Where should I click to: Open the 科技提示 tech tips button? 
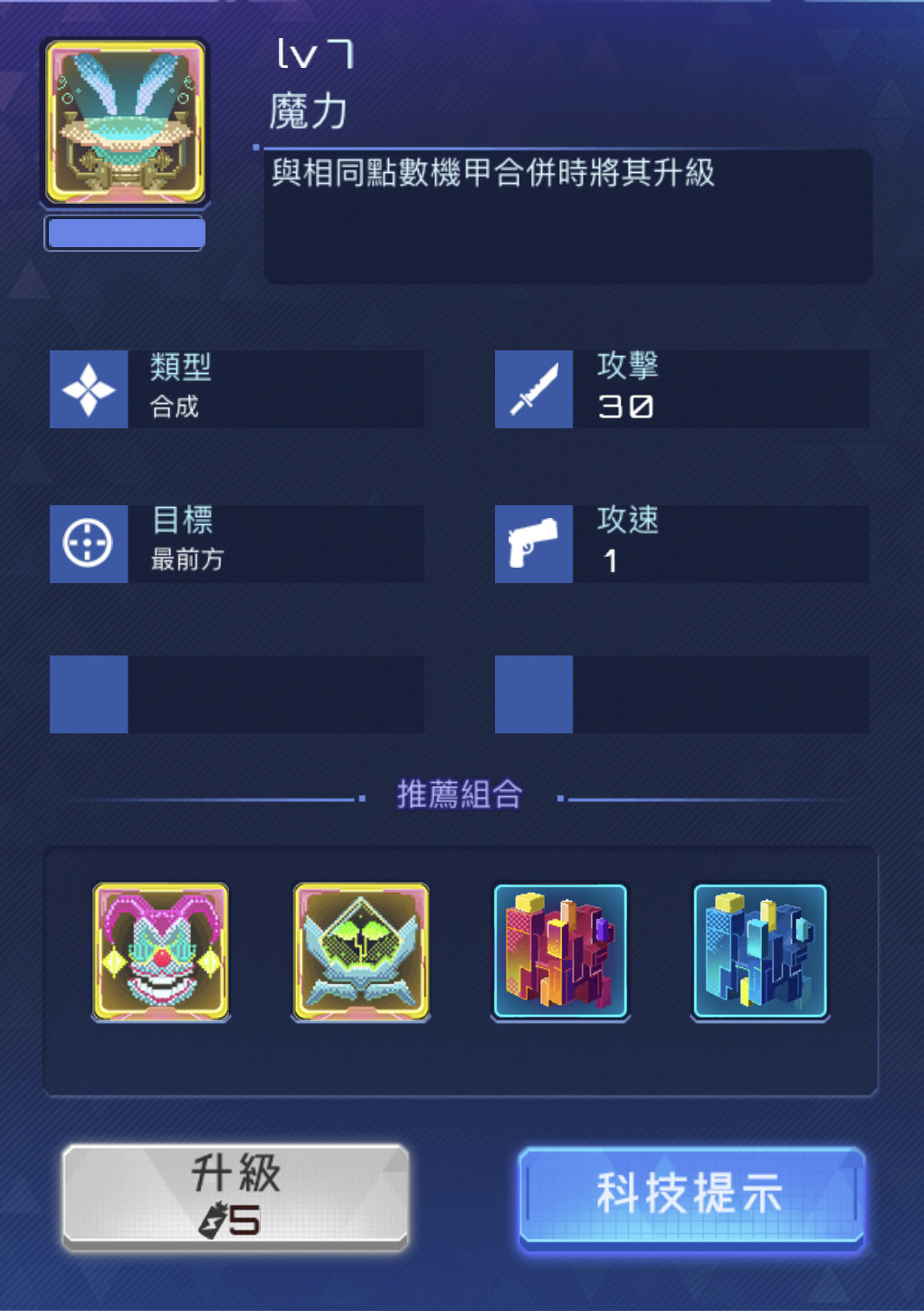coord(691,1195)
